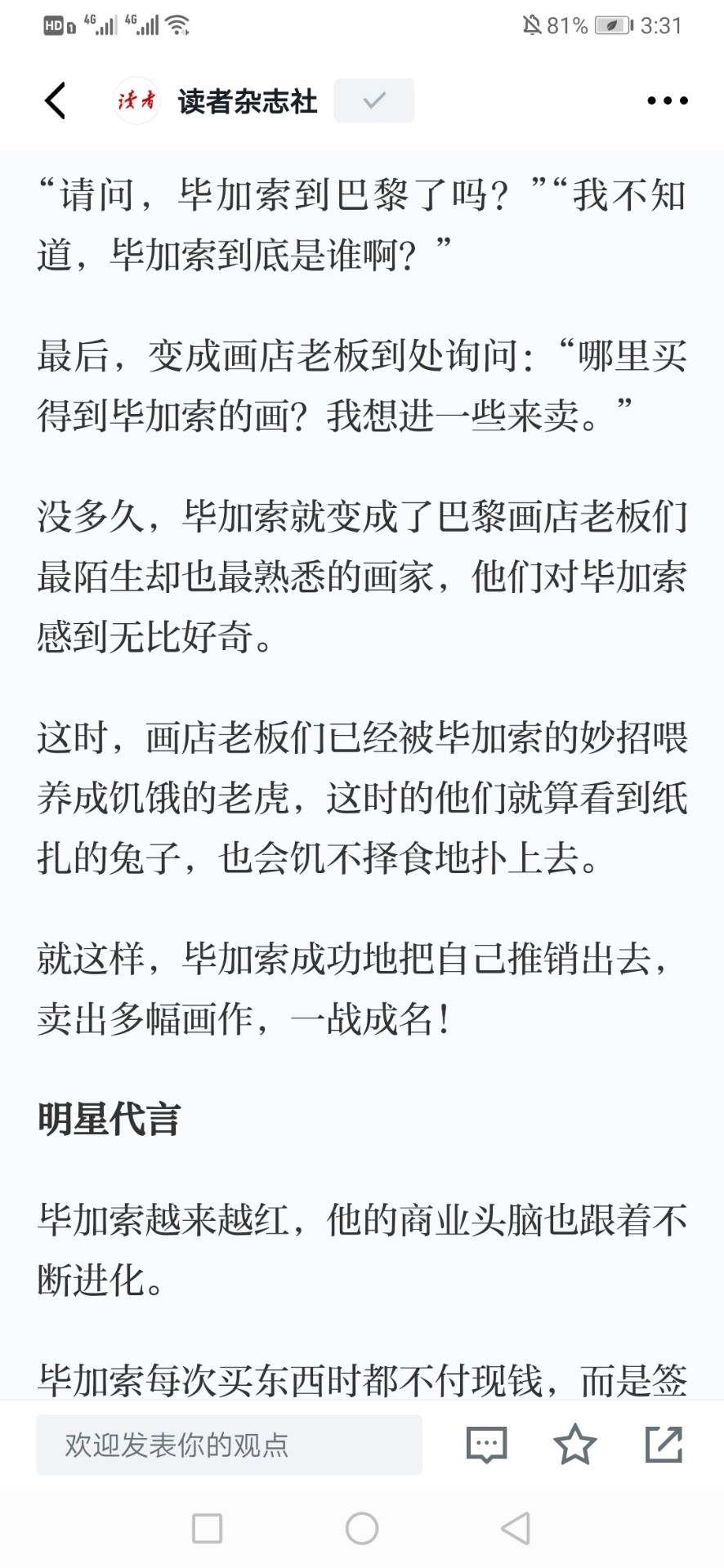Image resolution: width=724 pixels, height=1568 pixels.
Task: Favorite this article with the star
Action: tap(575, 1444)
